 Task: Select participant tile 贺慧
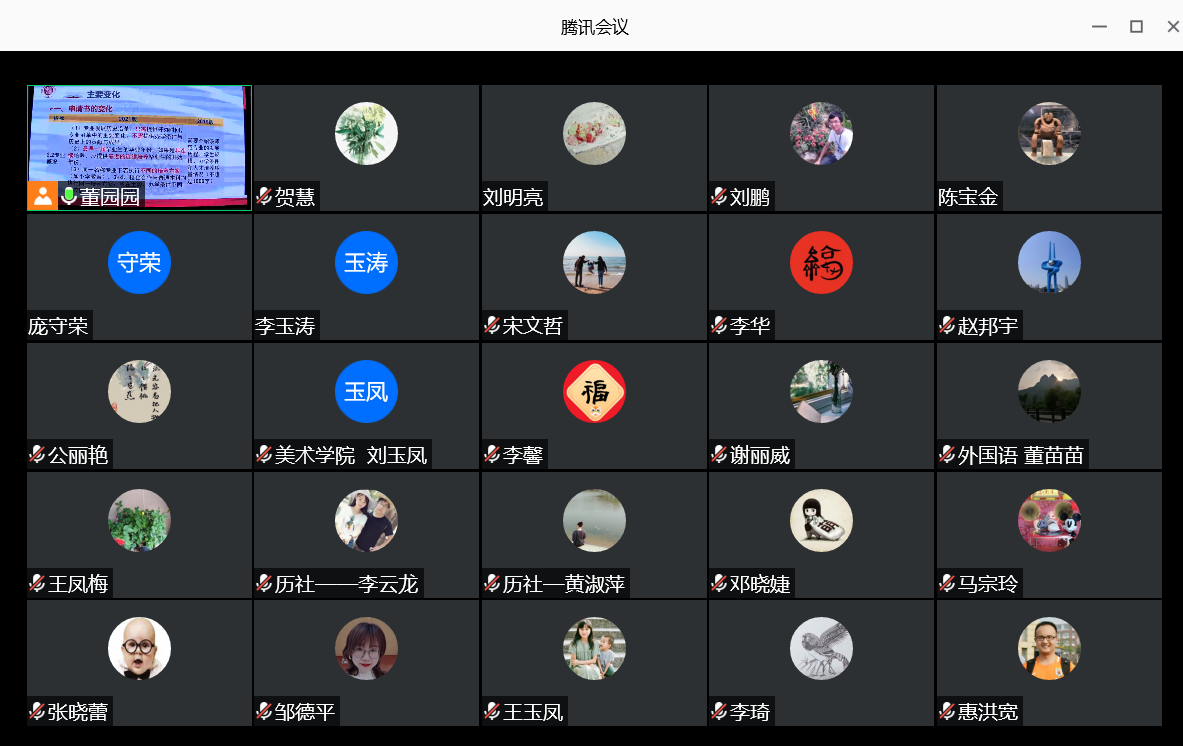point(366,148)
